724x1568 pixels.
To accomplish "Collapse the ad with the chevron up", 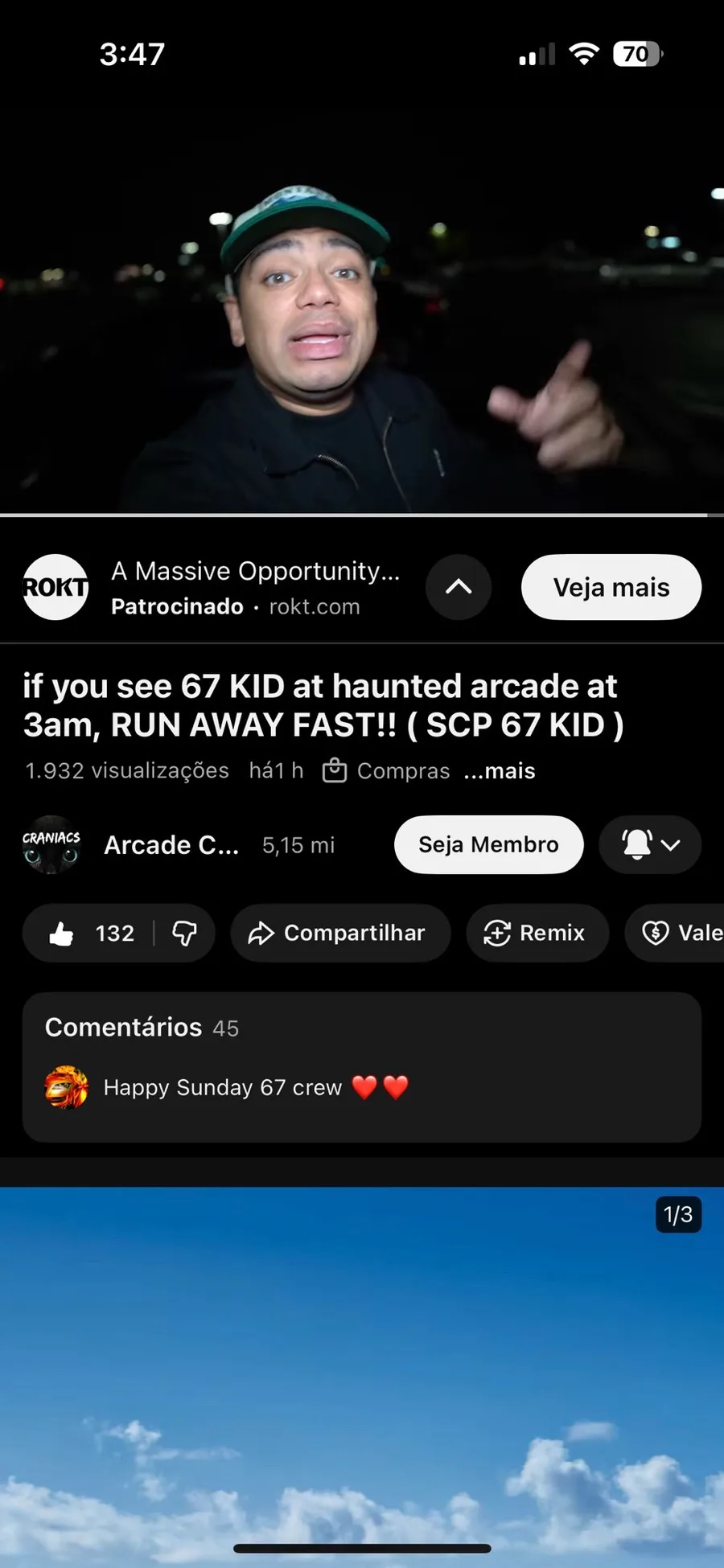I will click(459, 587).
